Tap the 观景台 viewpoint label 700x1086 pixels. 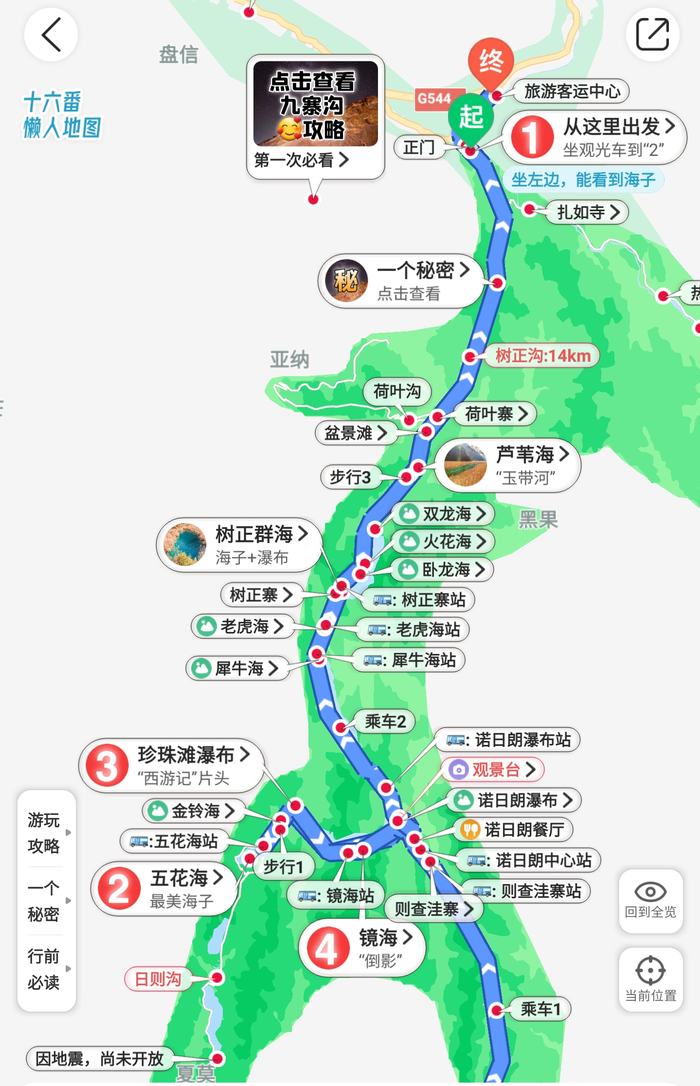tap(494, 769)
